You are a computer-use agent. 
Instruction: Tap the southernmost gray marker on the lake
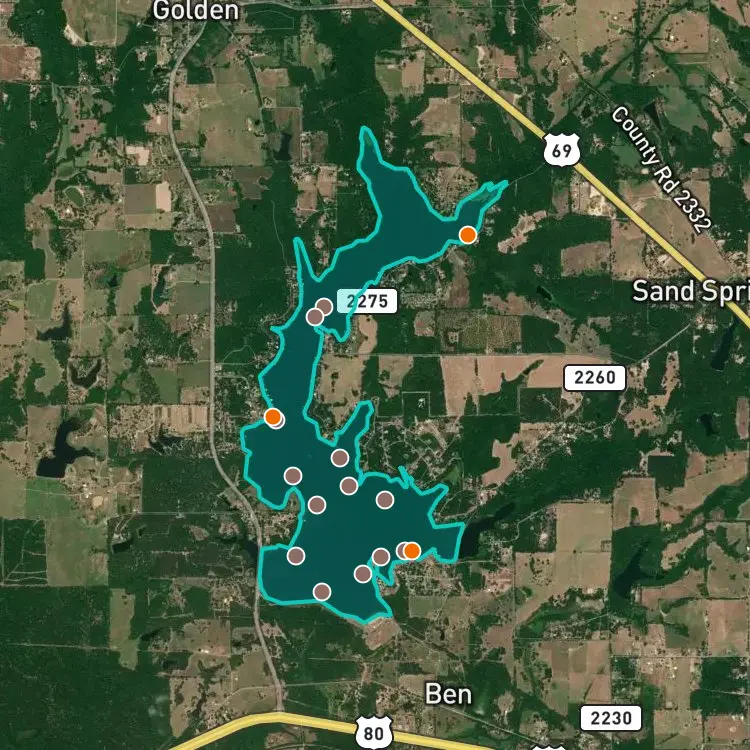pyautogui.click(x=322, y=592)
